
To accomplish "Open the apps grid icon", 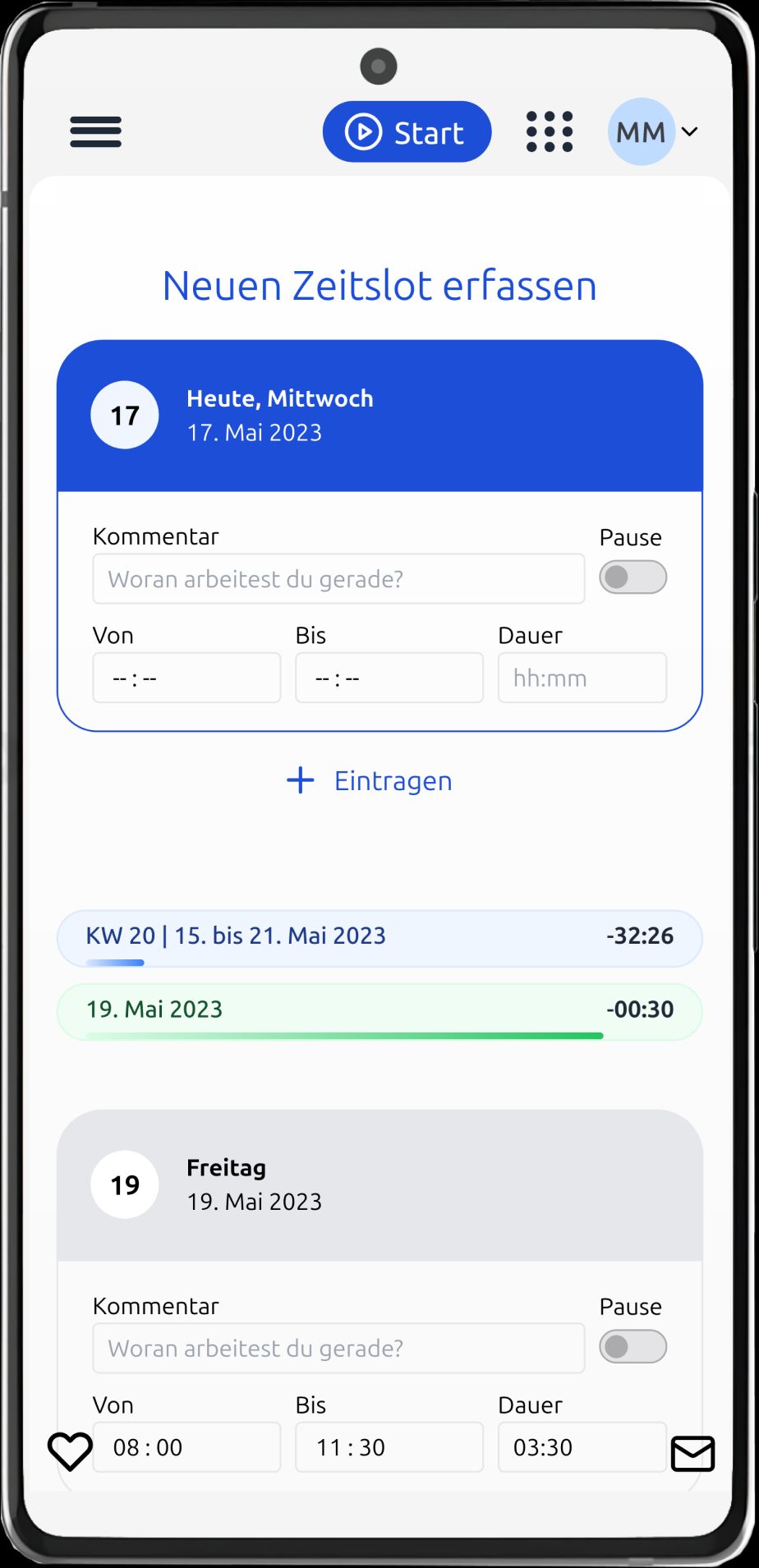I will click(x=549, y=131).
